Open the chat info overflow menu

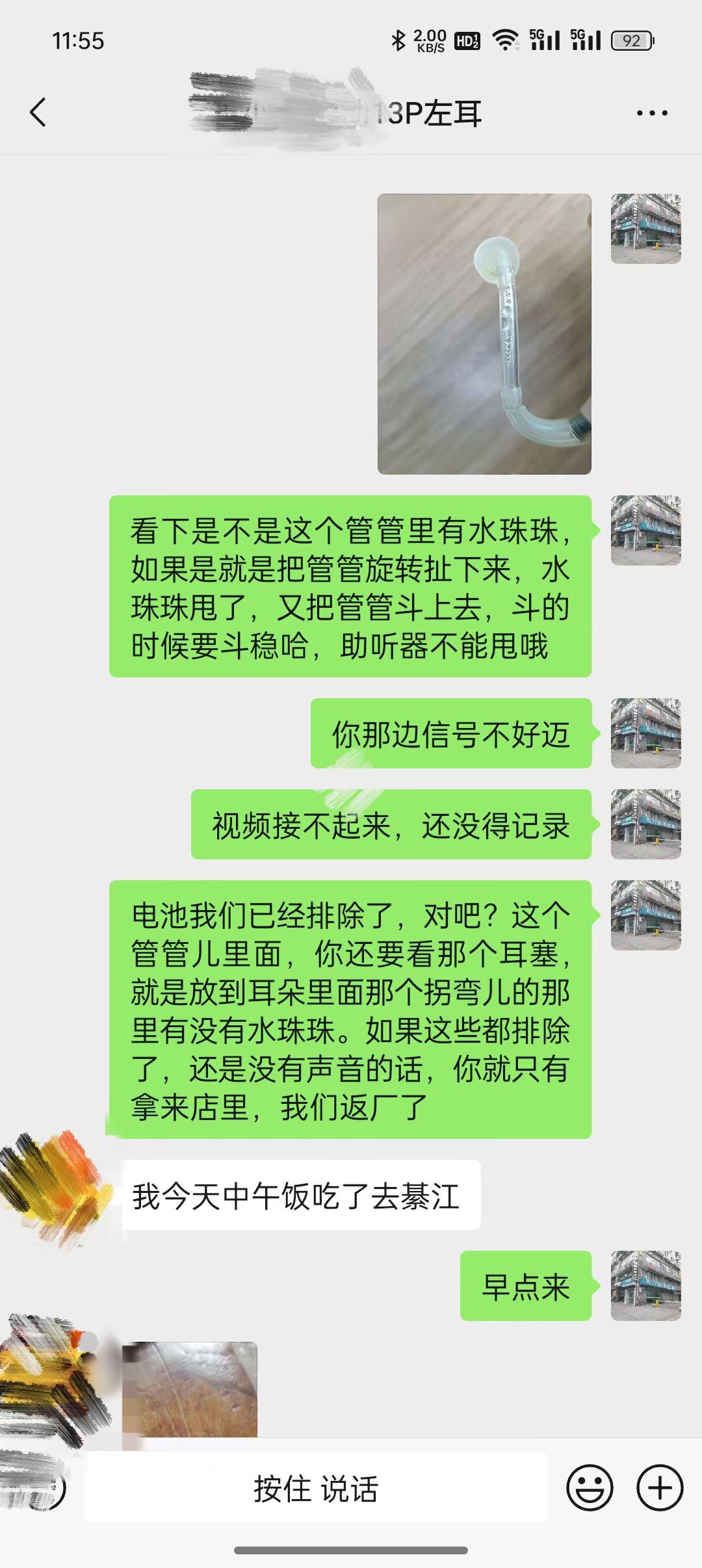pos(651,113)
